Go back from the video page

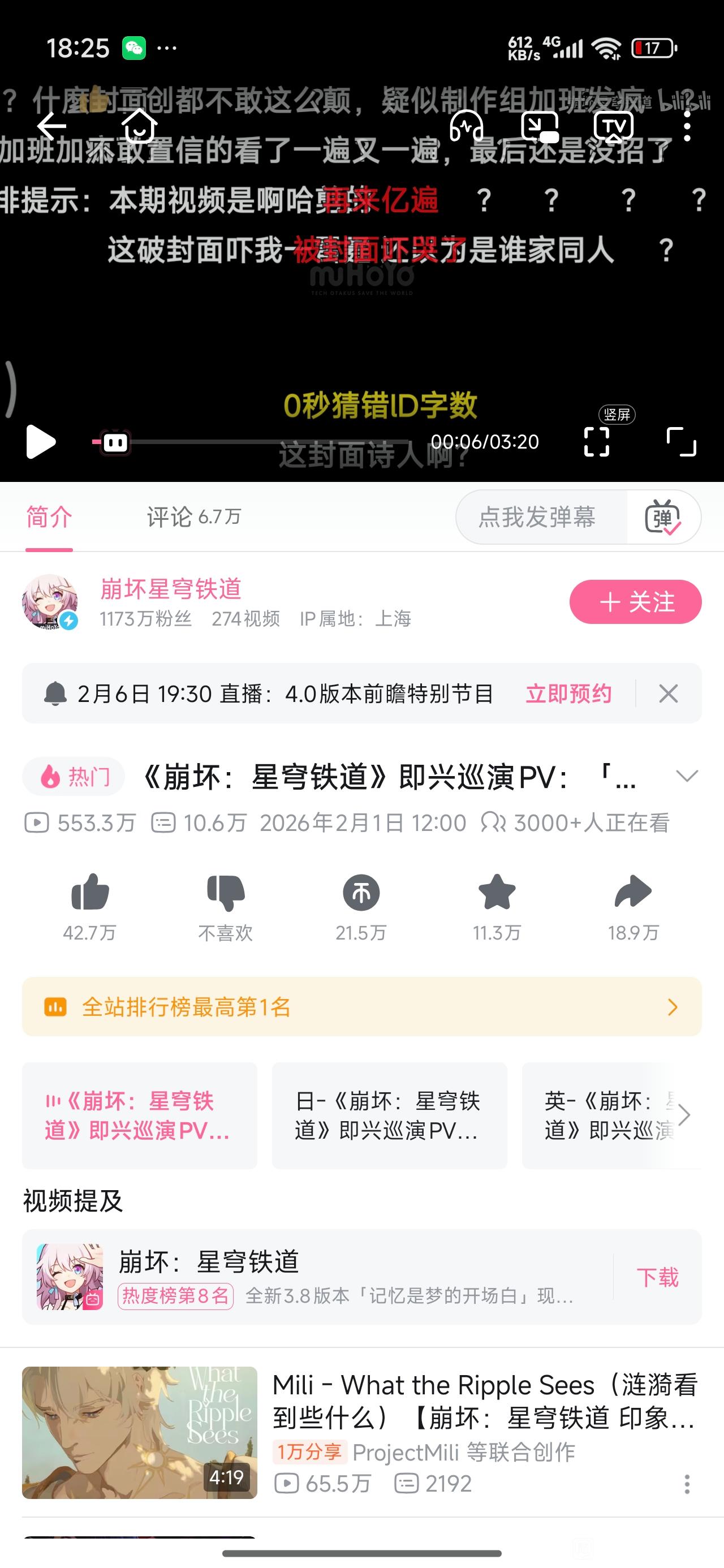(x=52, y=126)
